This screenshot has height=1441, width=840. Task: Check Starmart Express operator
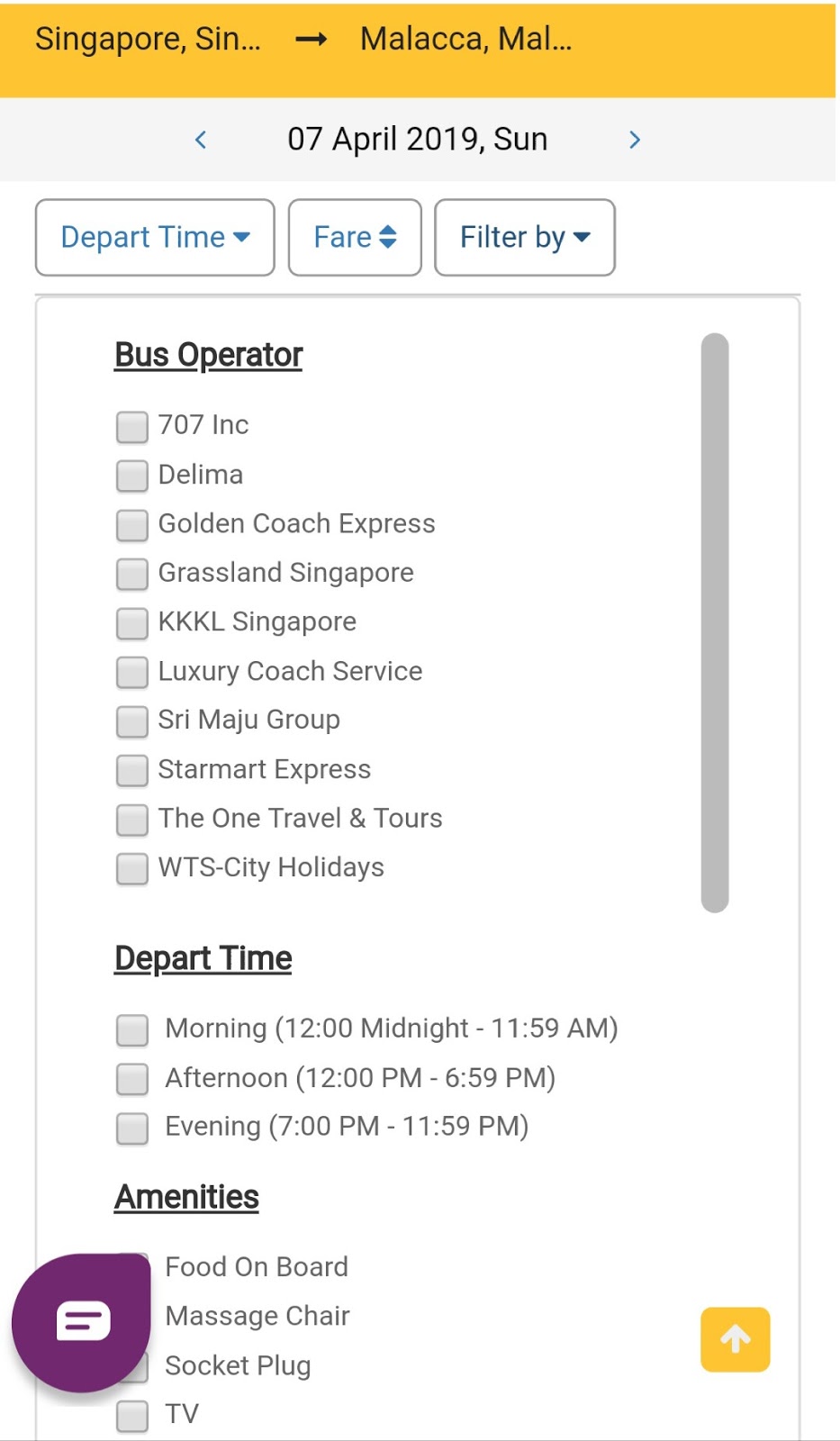point(132,770)
